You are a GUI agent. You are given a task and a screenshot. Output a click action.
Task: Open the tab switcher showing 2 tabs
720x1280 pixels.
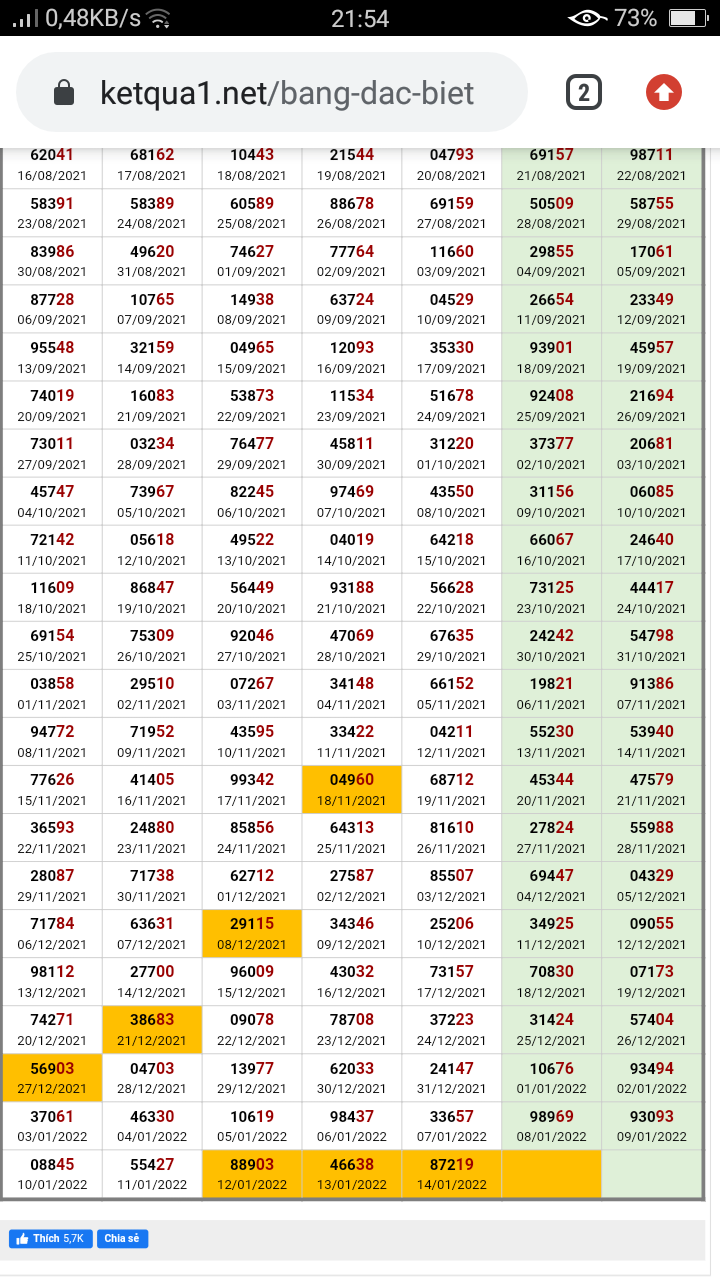pos(584,93)
